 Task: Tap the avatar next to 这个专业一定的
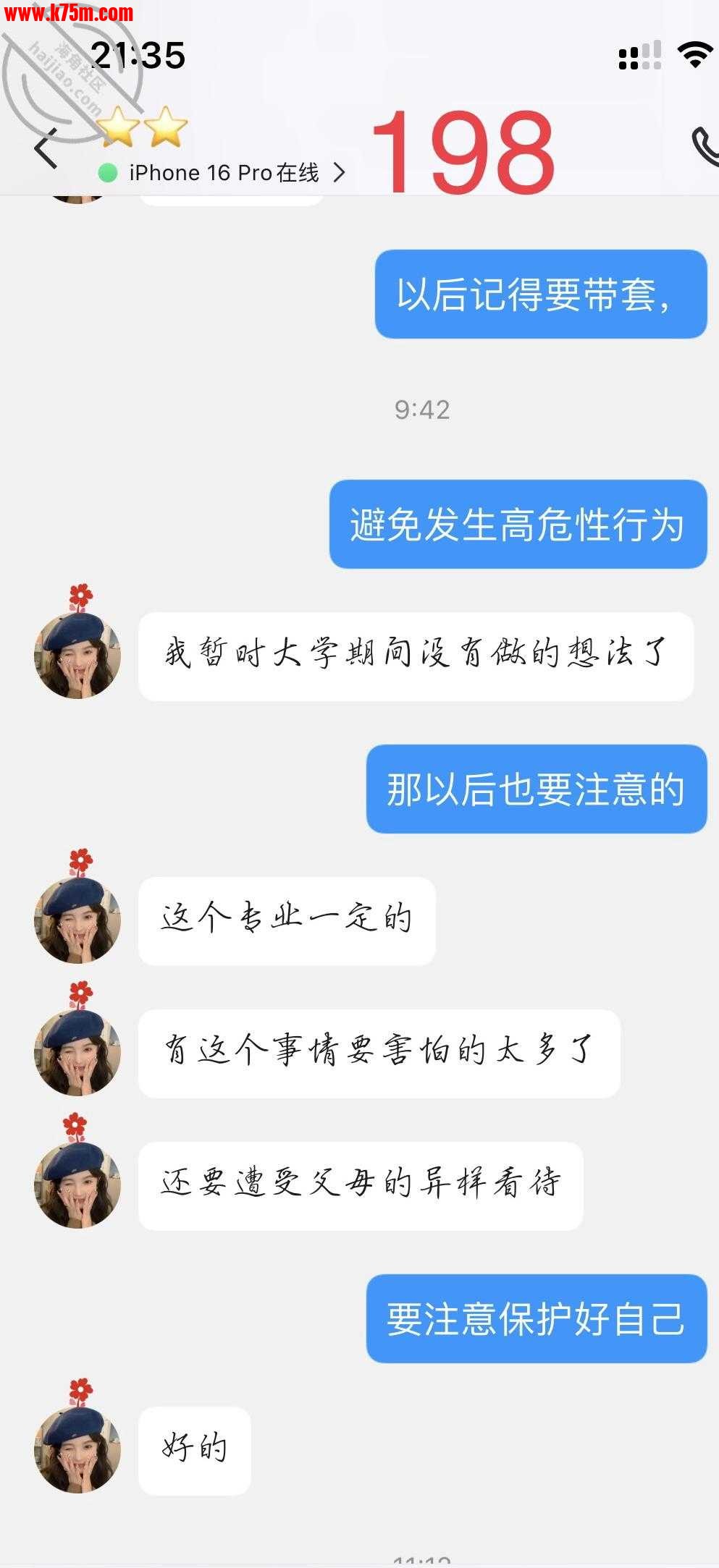77,920
